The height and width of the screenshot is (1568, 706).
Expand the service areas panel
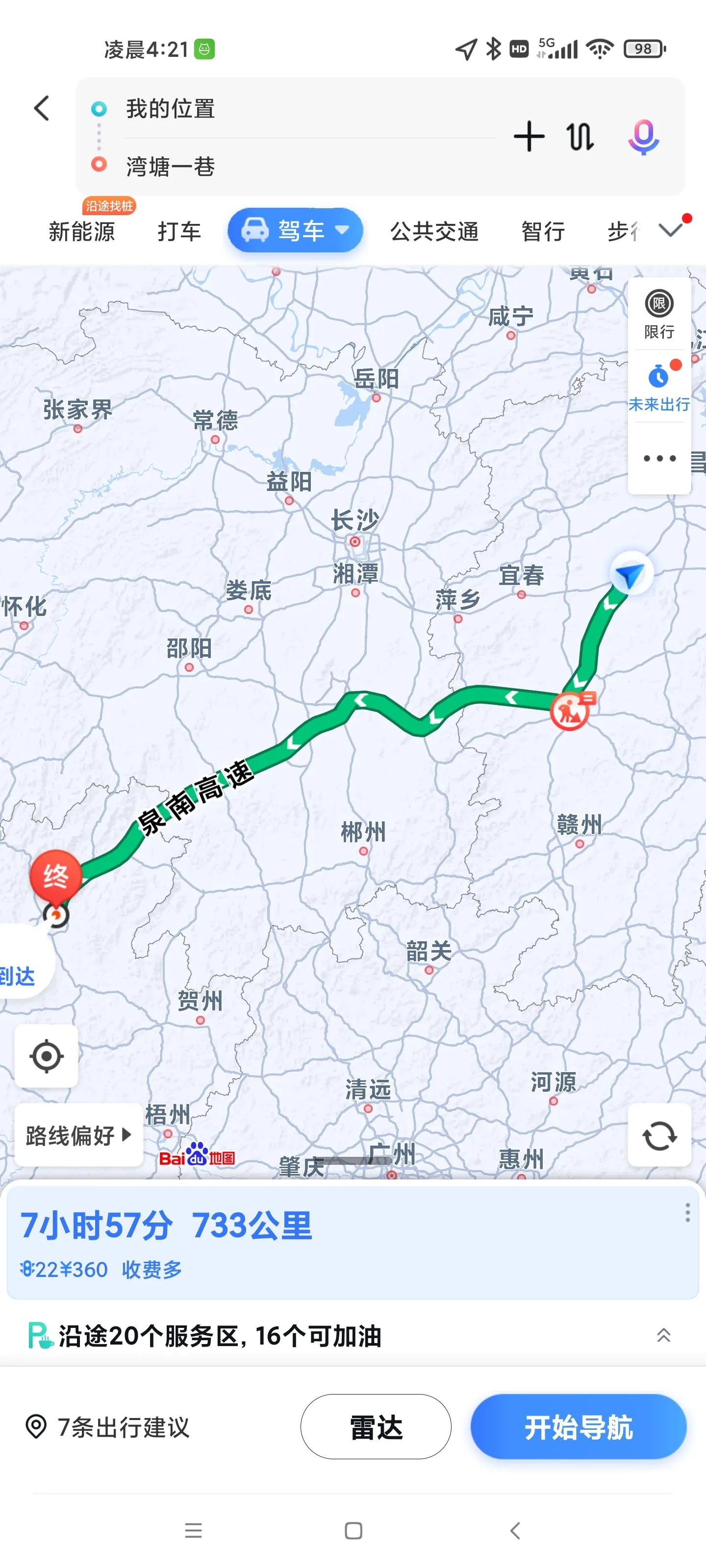pos(663,1335)
